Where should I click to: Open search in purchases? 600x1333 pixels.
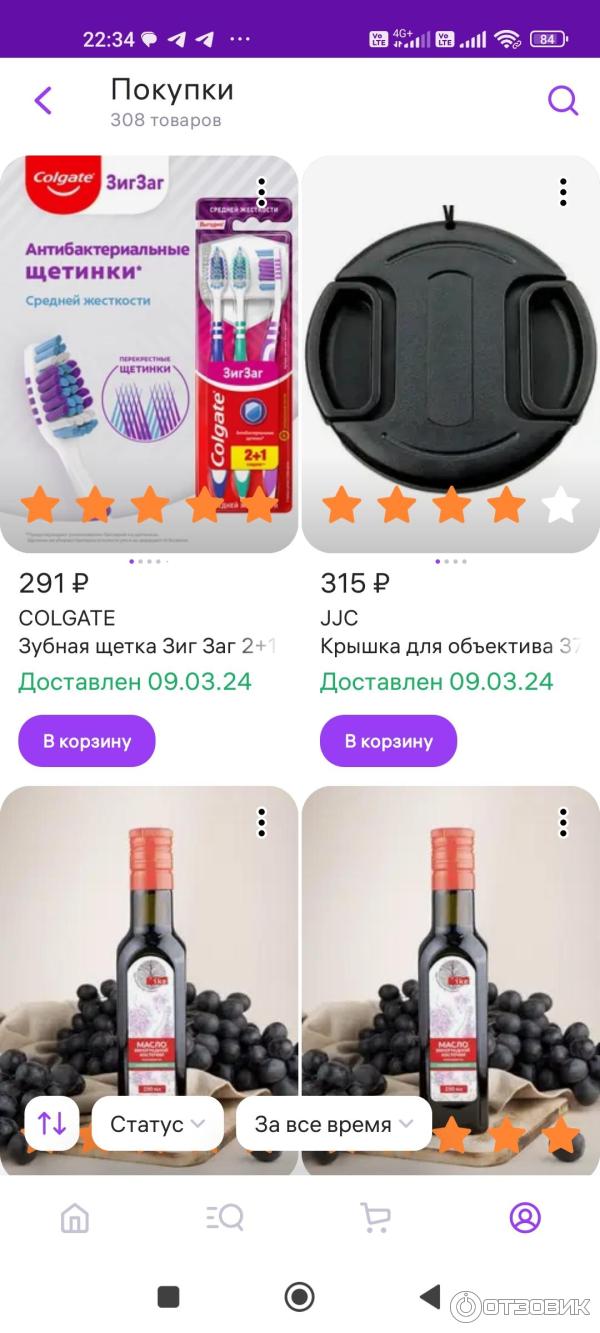563,101
